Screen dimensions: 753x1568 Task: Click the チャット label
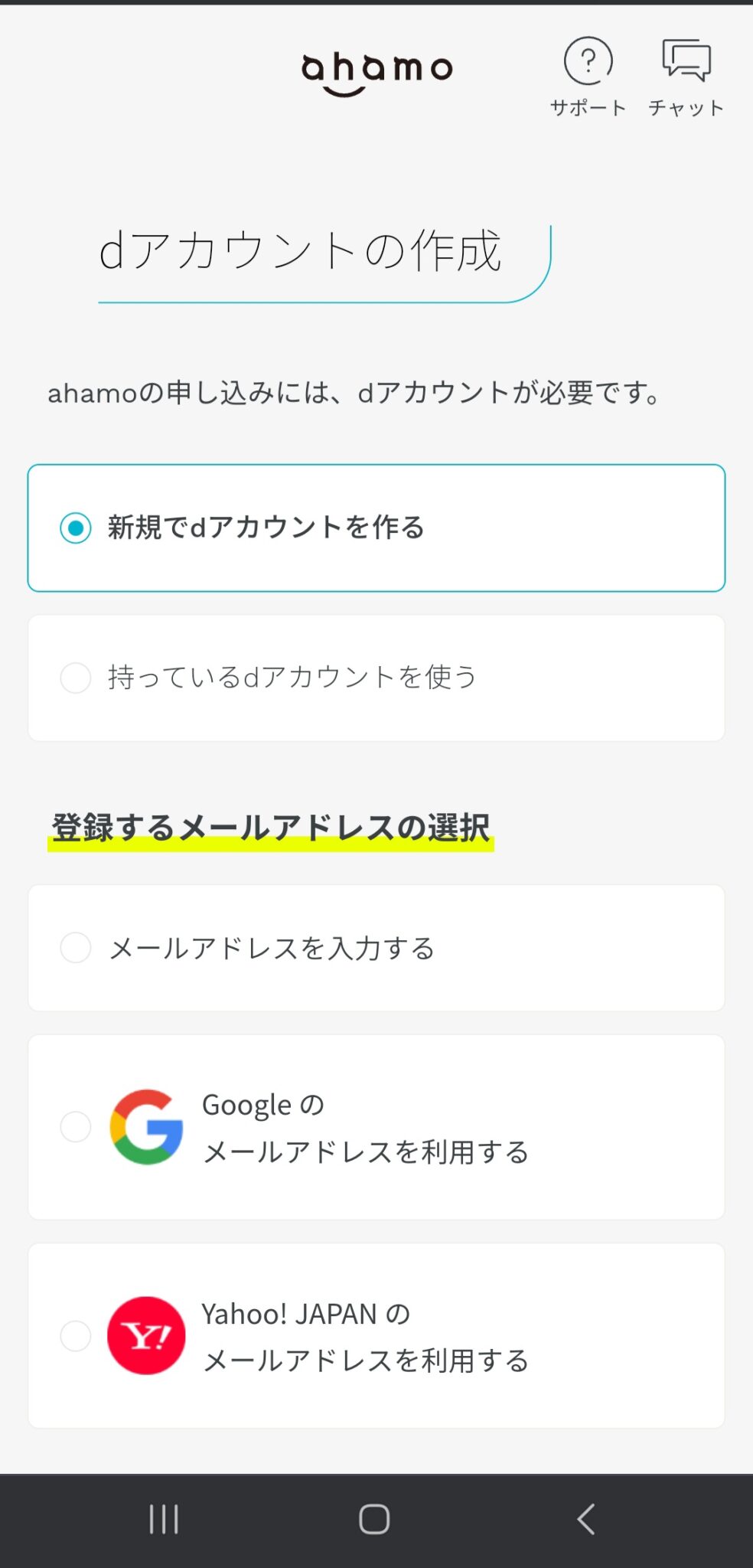click(x=686, y=107)
